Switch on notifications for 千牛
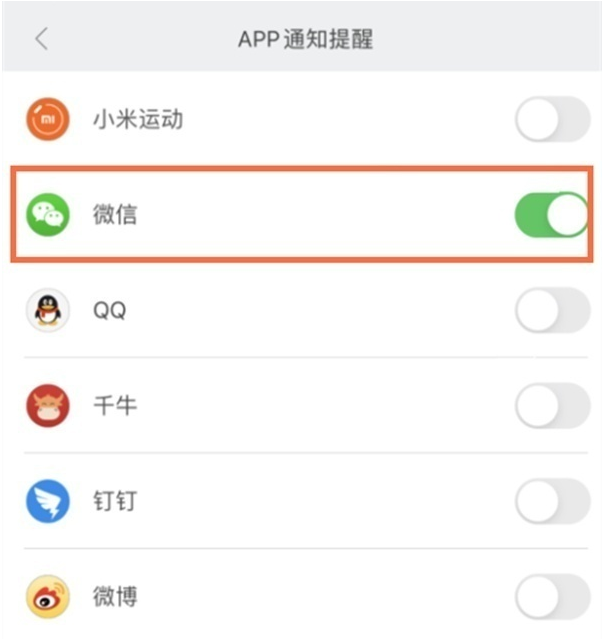 click(x=552, y=406)
